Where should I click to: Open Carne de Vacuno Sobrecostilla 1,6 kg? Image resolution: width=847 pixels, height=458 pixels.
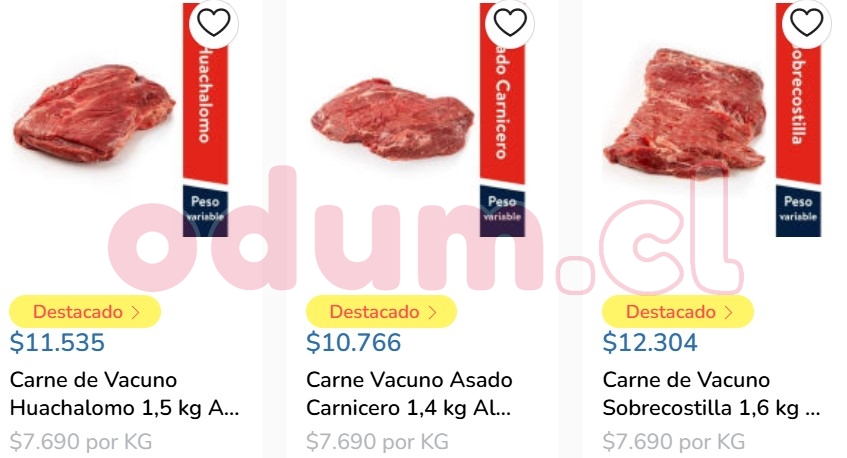[710, 394]
